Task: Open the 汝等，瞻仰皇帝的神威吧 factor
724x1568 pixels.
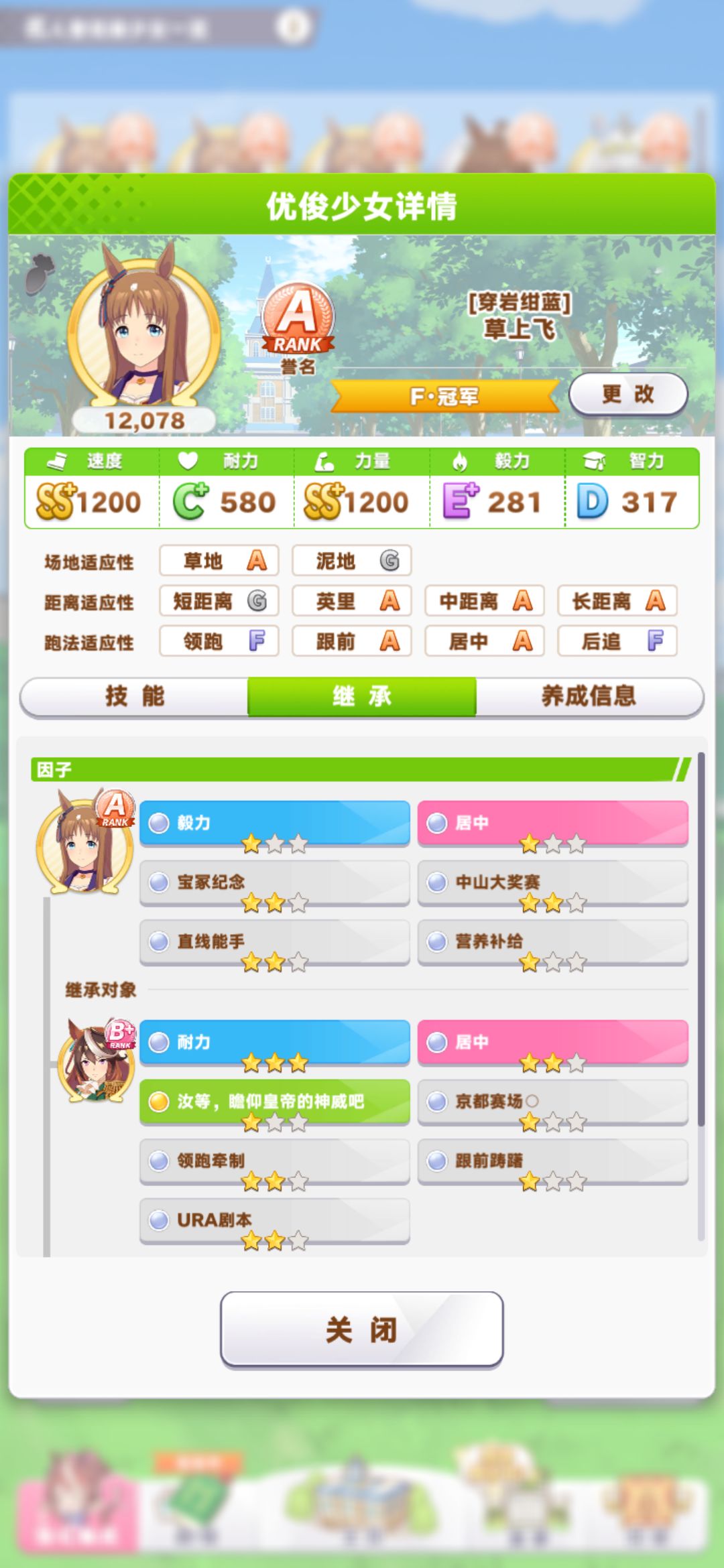Action: [275, 1102]
